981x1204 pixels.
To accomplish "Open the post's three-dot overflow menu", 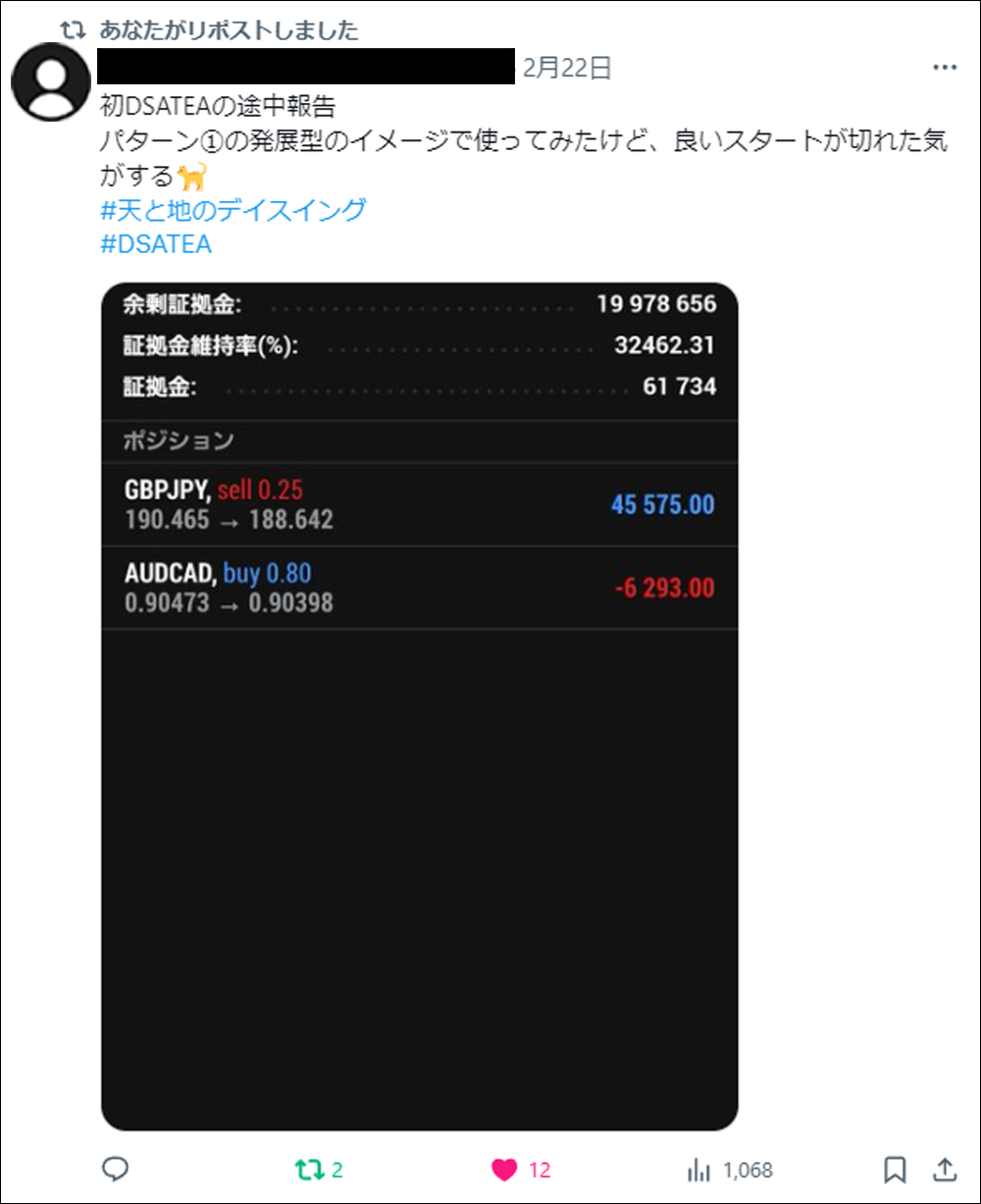I will 944,68.
